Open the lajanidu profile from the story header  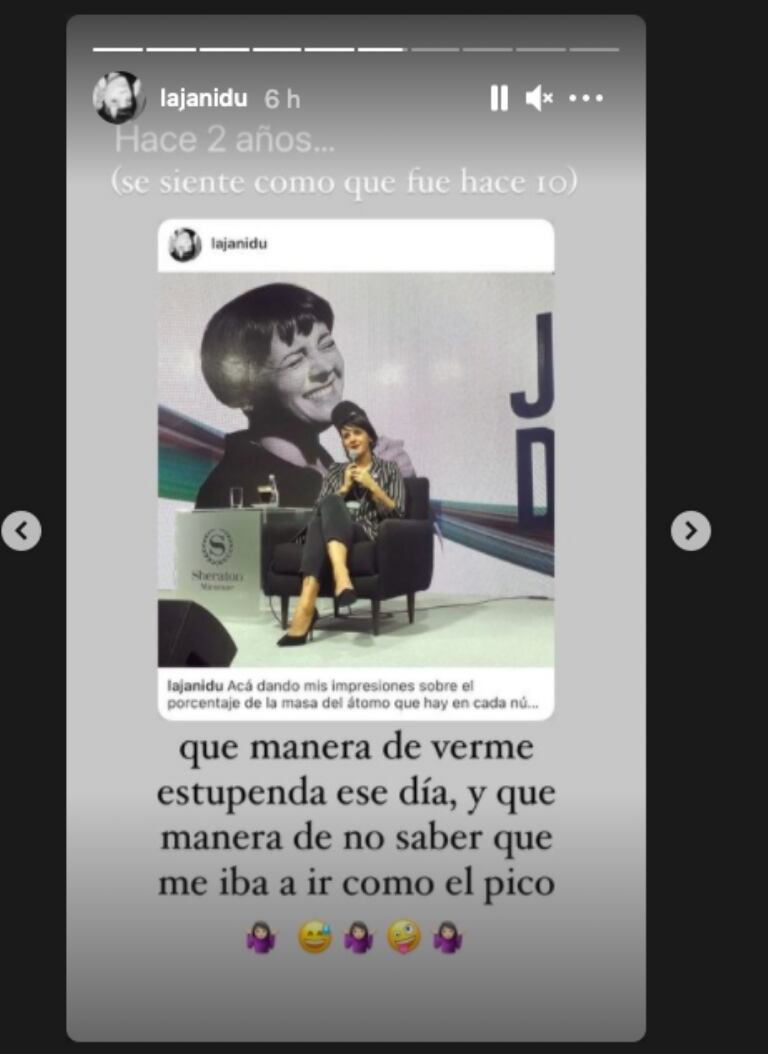[x=204, y=98]
